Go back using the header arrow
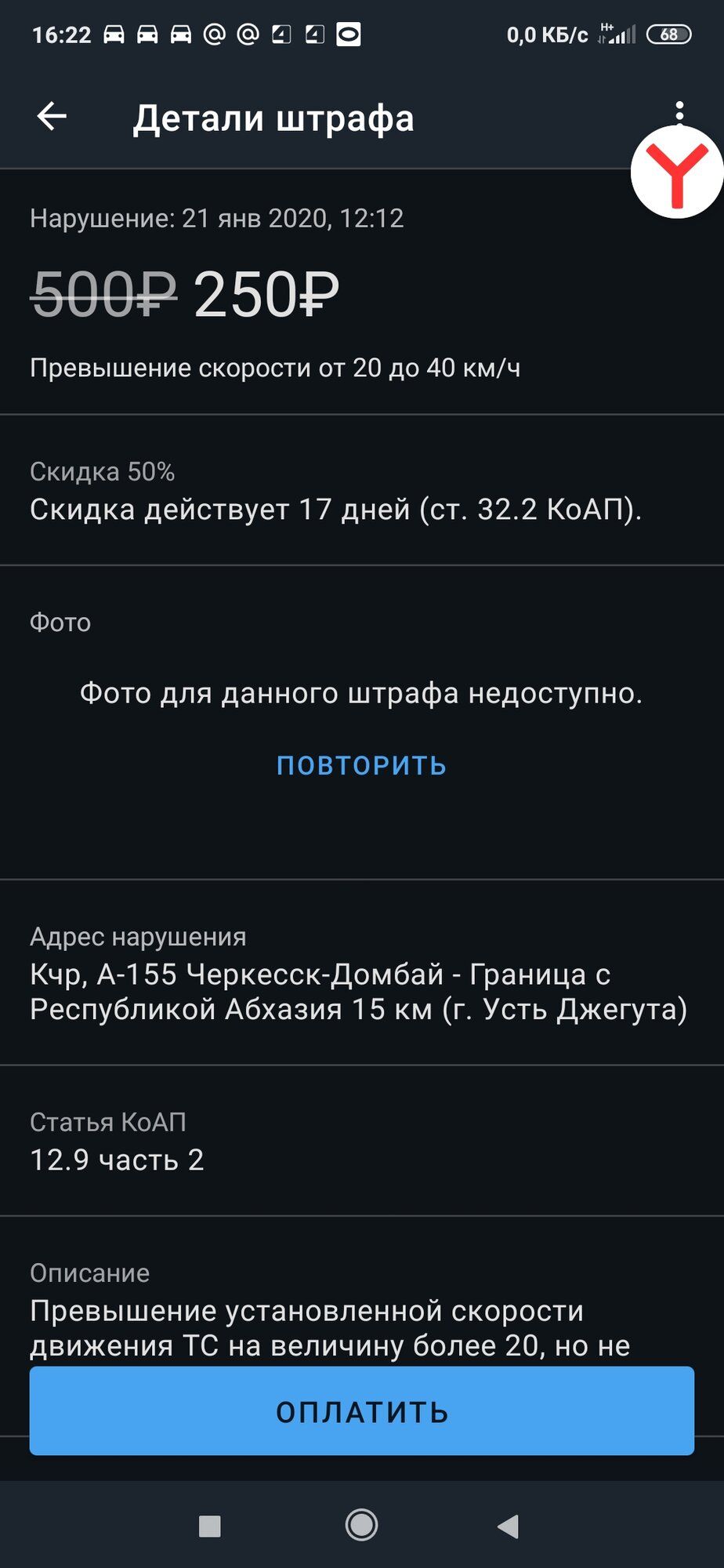Image resolution: width=724 pixels, height=1568 pixels. 52,117
